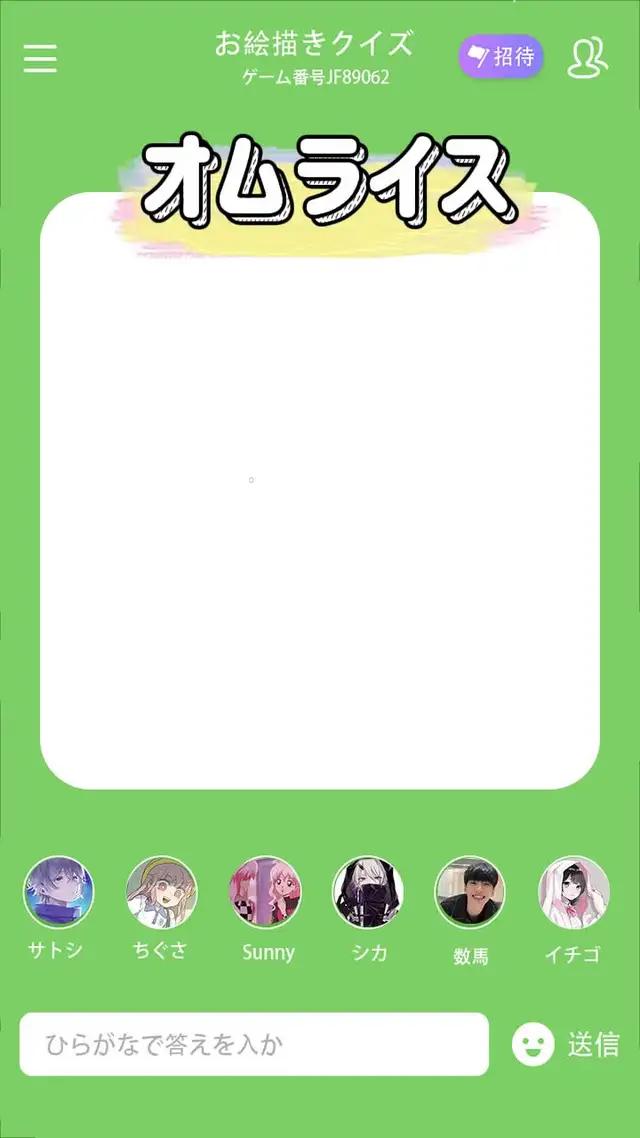The height and width of the screenshot is (1138, 640).
Task: Open the hamburger menu
Action: (40, 58)
